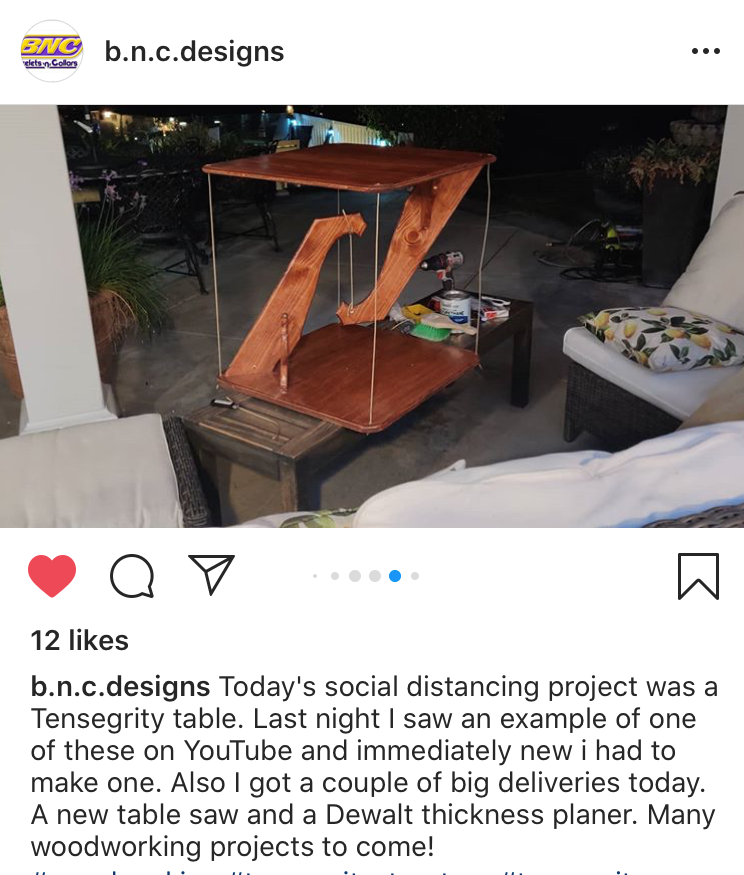View who liked via 12 likes

[x=80, y=640]
